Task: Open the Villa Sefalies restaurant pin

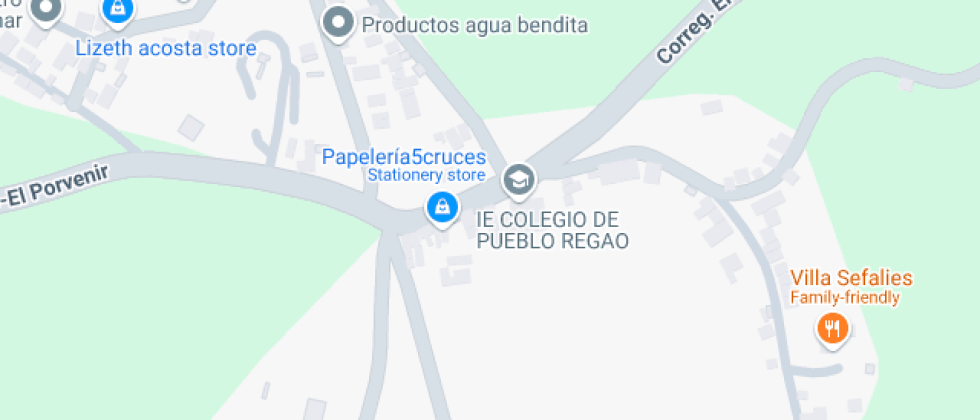Action: point(832,327)
